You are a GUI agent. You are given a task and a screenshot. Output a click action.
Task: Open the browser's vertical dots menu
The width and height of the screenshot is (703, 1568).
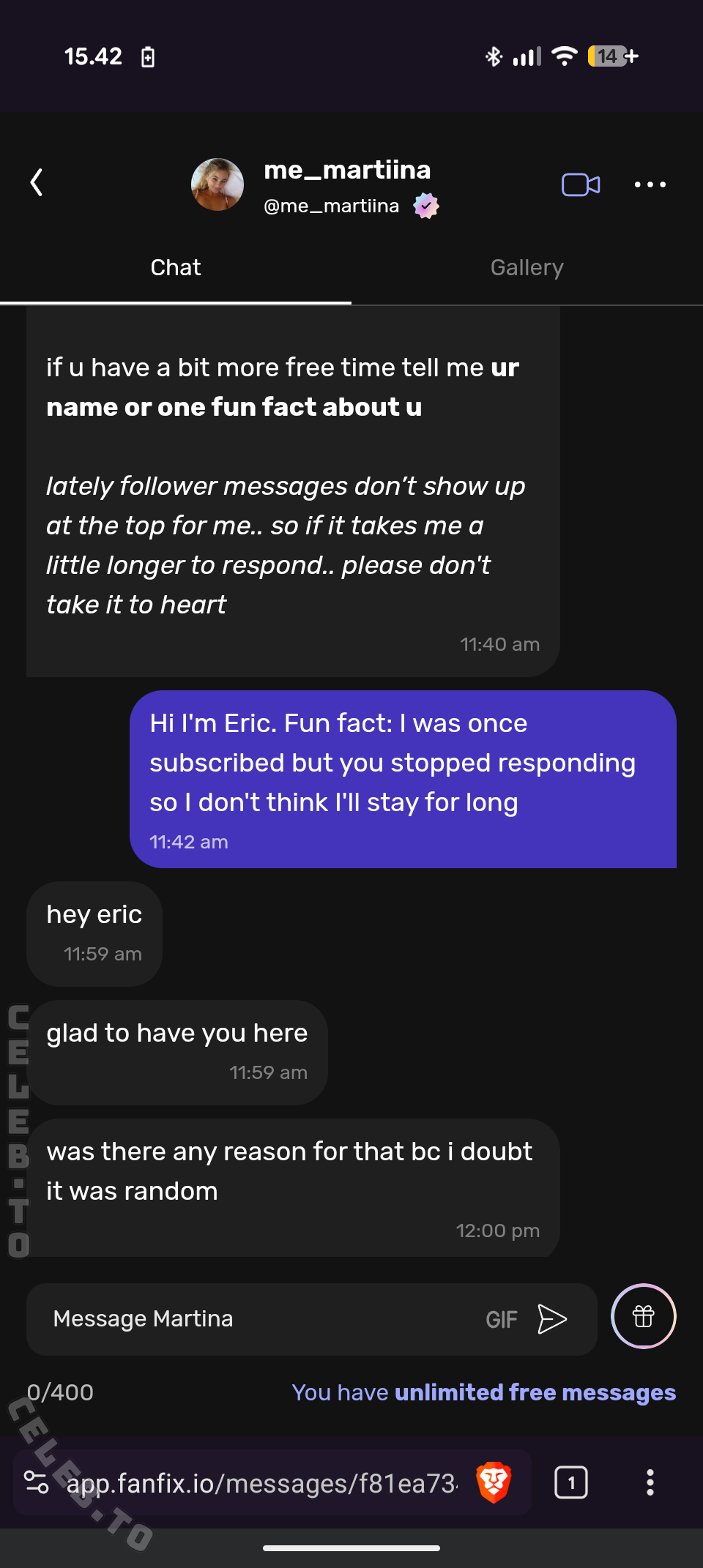pyautogui.click(x=650, y=1483)
